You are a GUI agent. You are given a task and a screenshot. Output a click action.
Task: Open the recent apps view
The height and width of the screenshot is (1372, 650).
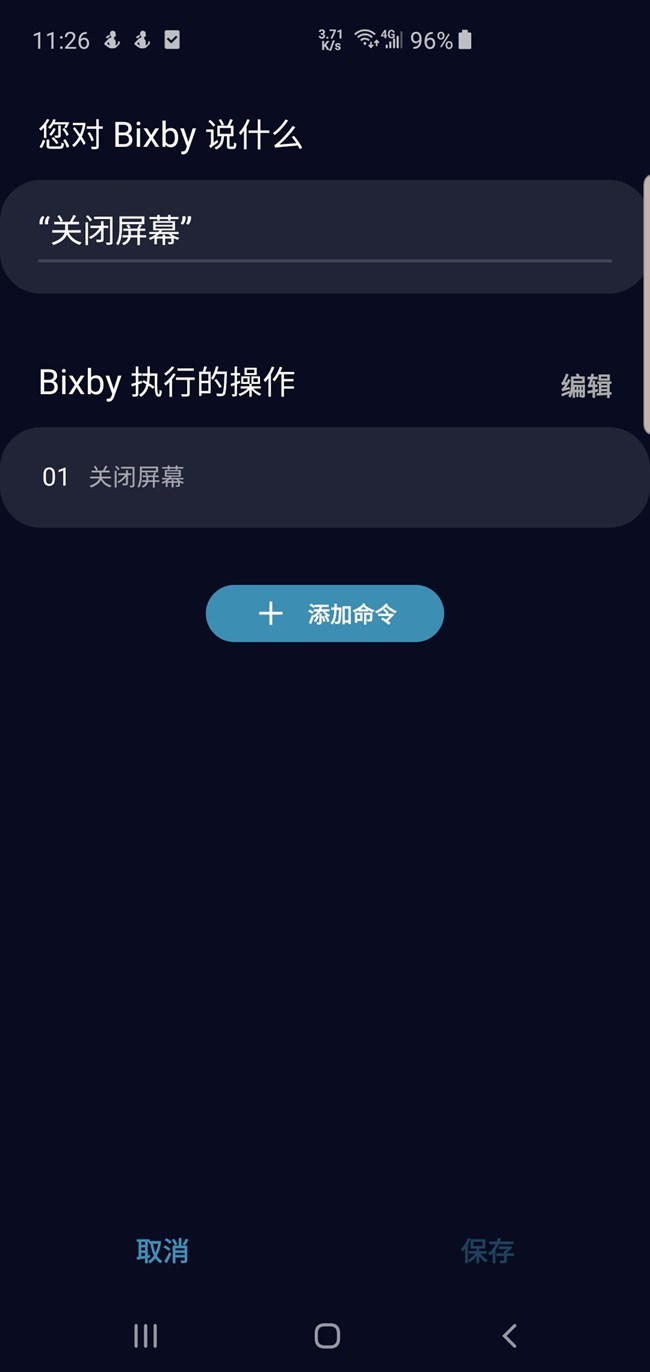(146, 1335)
